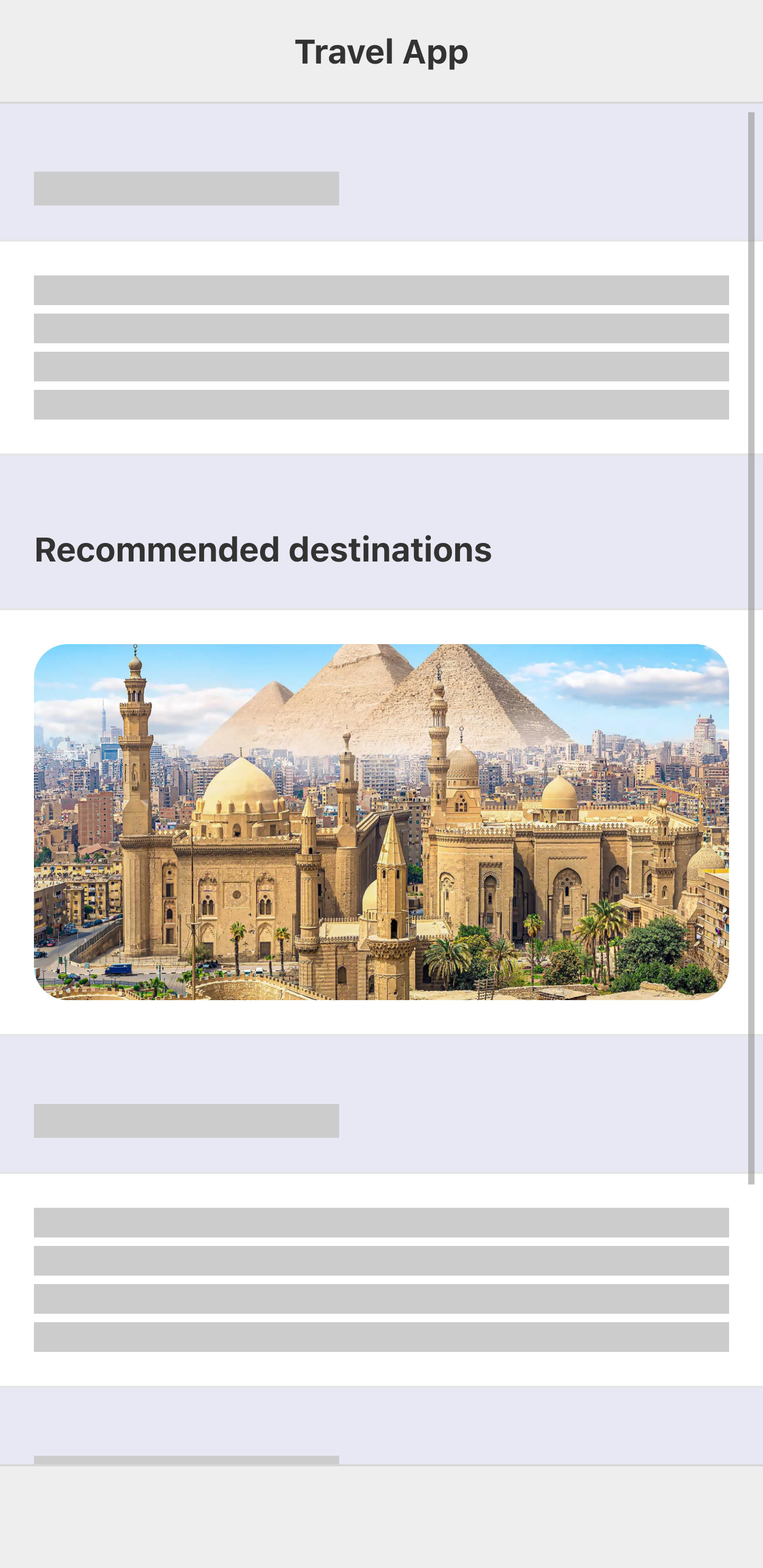Select the Recommended destinations heading

(263, 550)
